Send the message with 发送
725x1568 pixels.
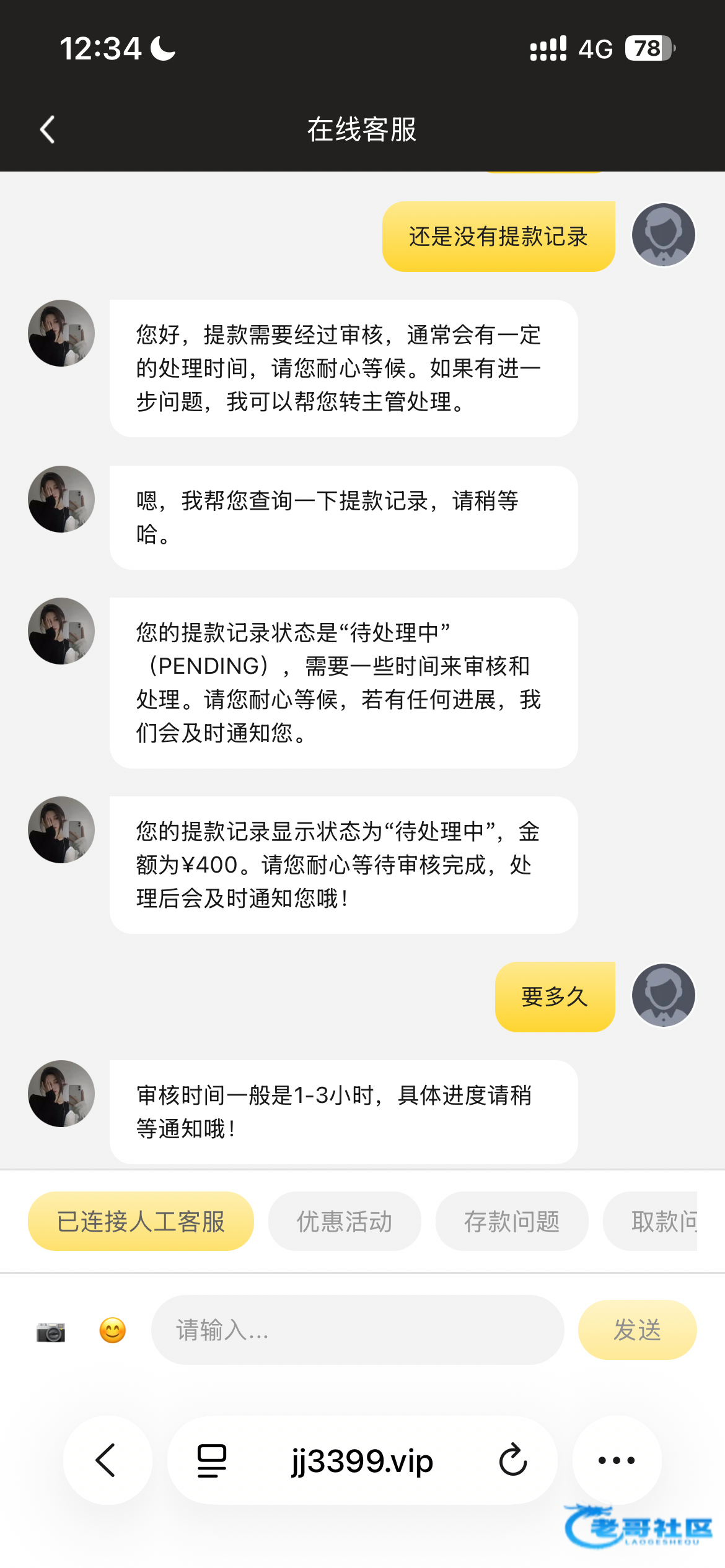coord(637,1330)
